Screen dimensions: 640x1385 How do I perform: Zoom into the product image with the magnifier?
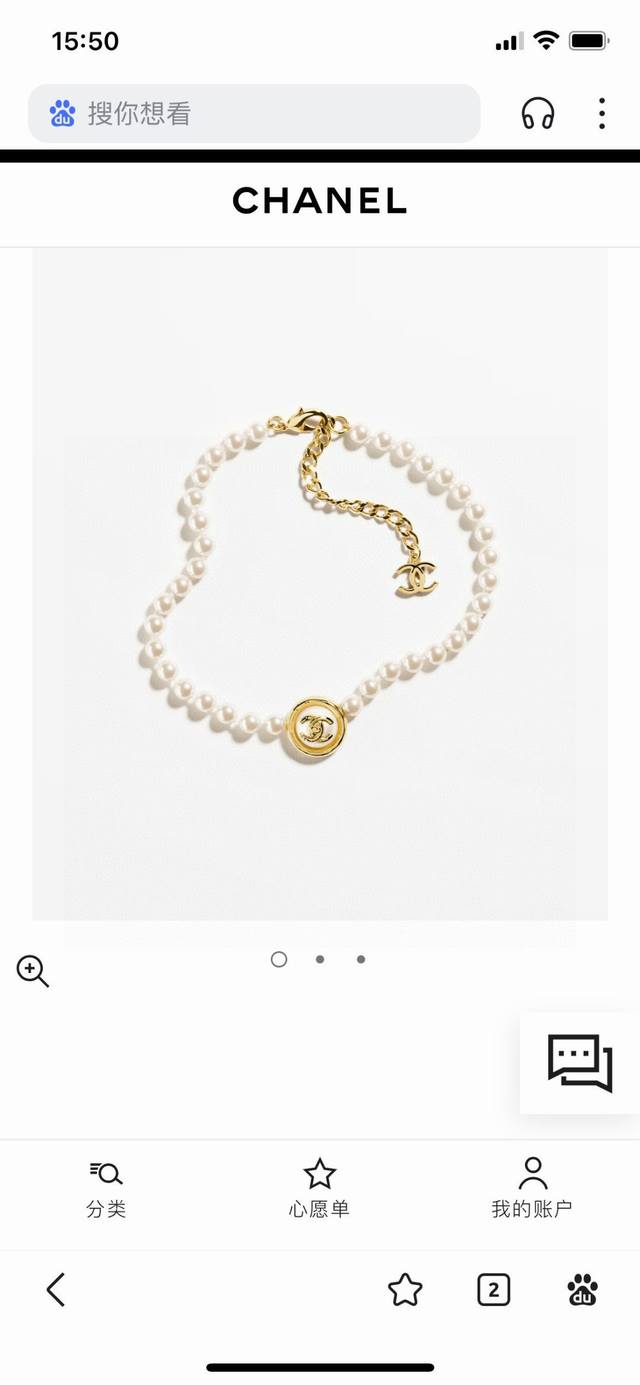pos(32,971)
